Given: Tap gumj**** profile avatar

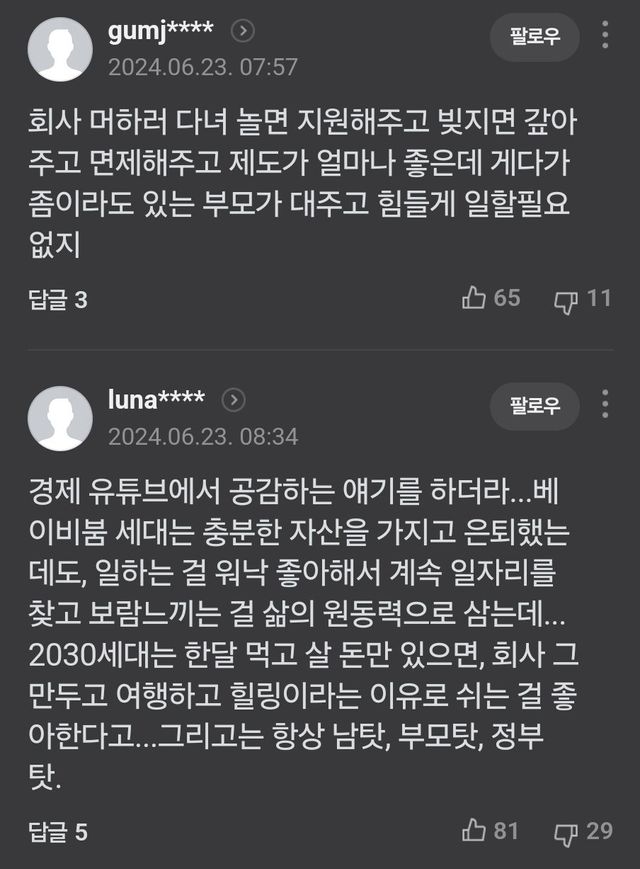Looking at the screenshot, I should tap(59, 49).
